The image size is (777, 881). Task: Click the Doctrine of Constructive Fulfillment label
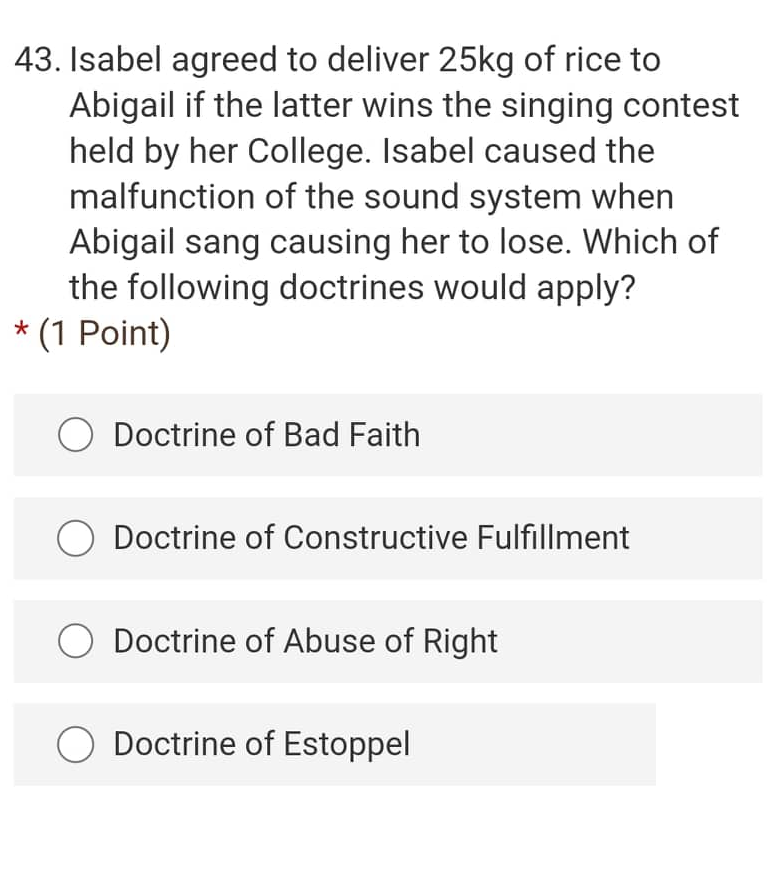[371, 538]
